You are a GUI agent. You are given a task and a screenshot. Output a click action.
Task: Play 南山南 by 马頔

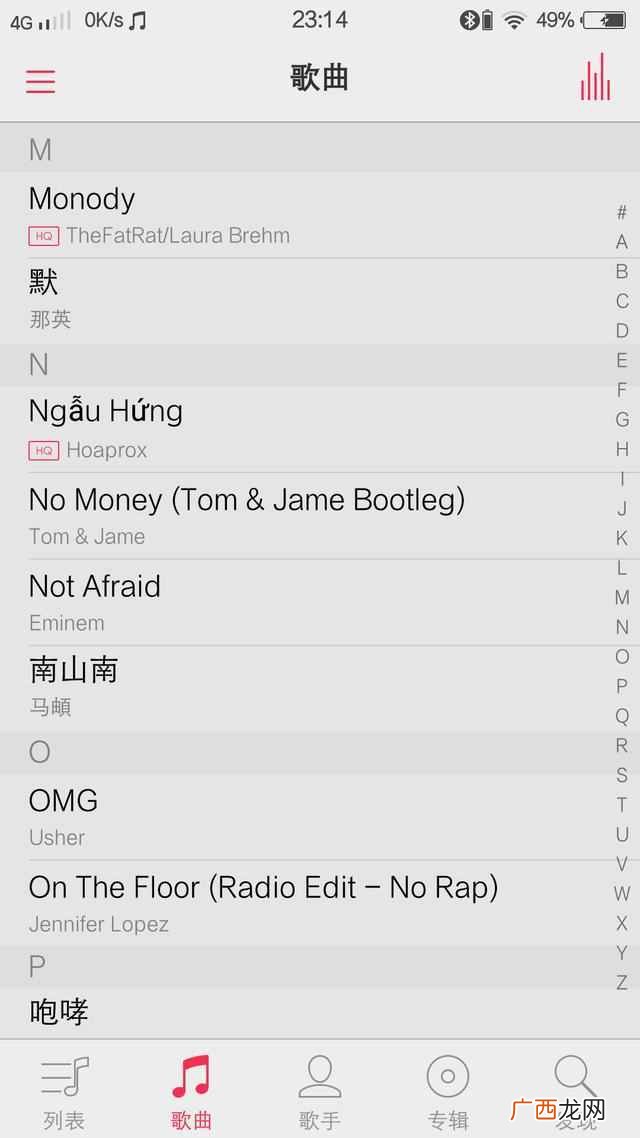[x=305, y=688]
